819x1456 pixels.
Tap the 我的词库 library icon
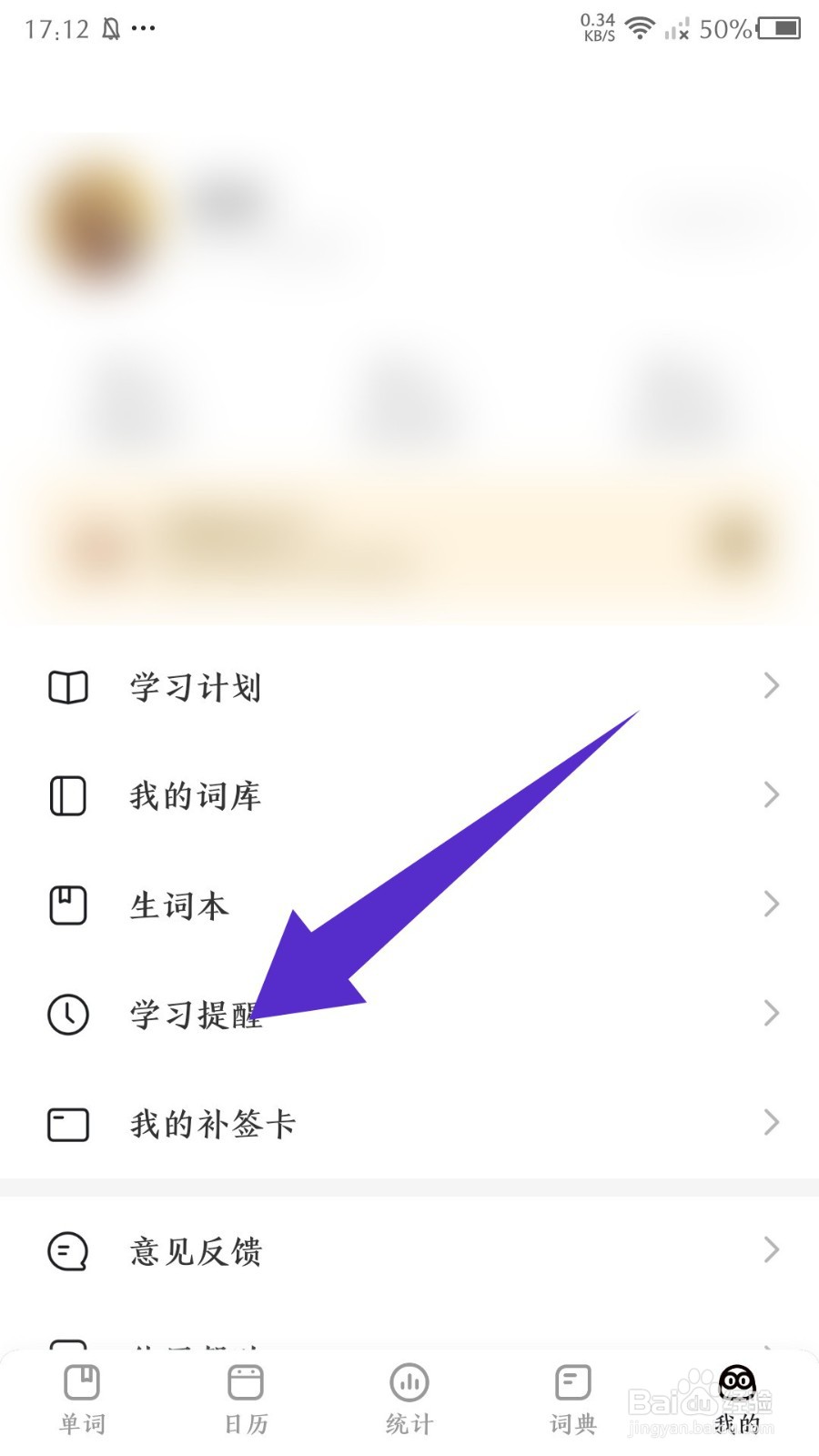[67, 795]
